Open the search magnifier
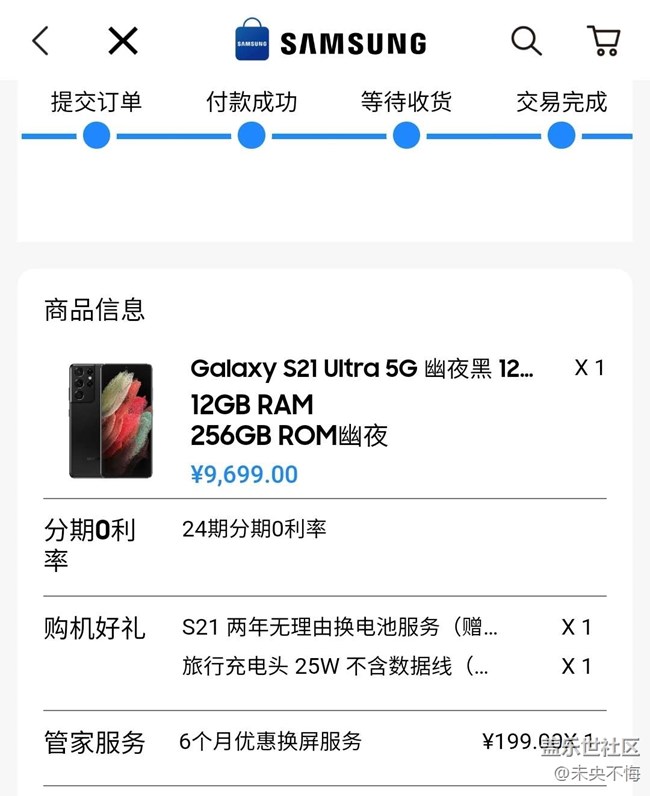 click(526, 41)
